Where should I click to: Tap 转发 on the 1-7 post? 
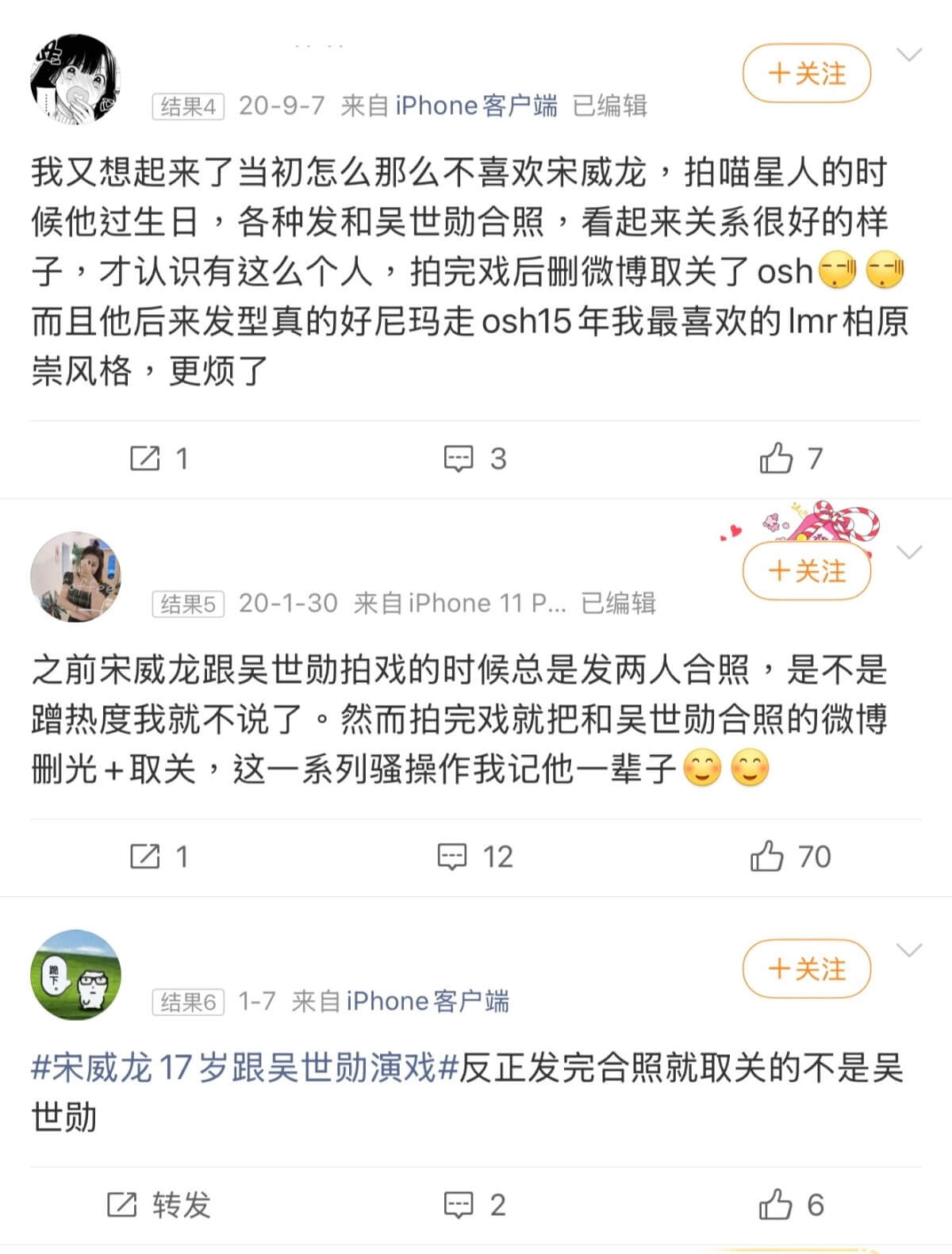coord(159,1205)
